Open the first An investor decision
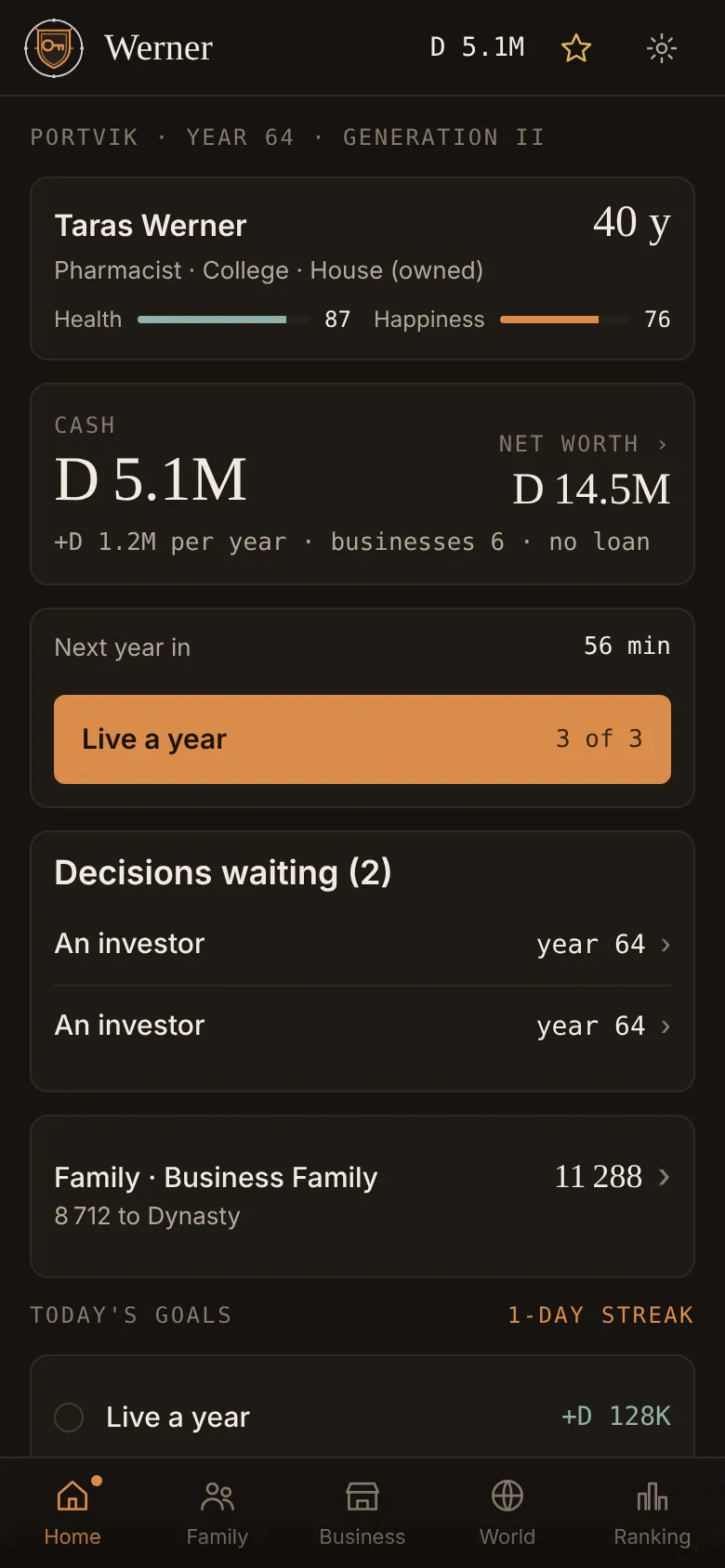The image size is (725, 1568). (362, 944)
